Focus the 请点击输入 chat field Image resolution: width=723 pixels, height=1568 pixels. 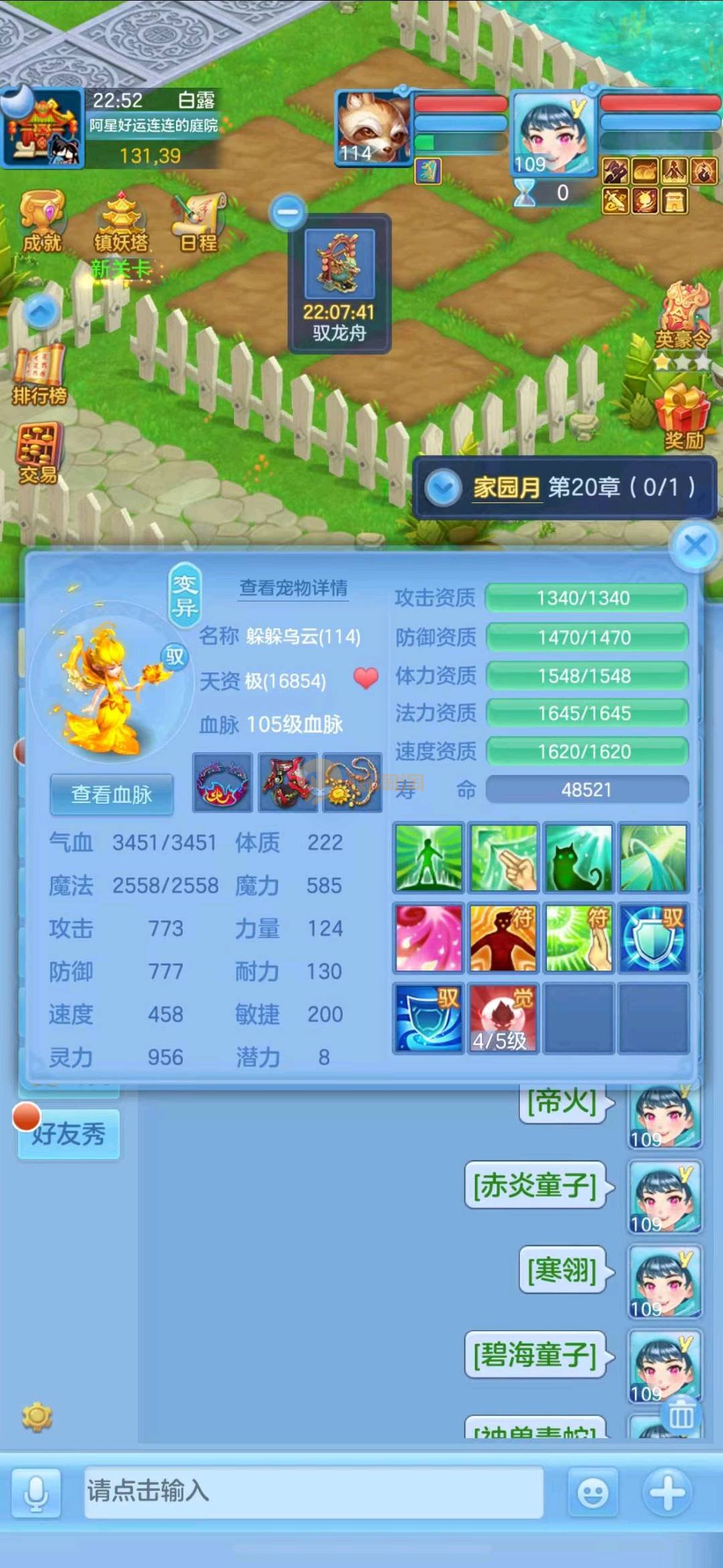pos(313,1491)
